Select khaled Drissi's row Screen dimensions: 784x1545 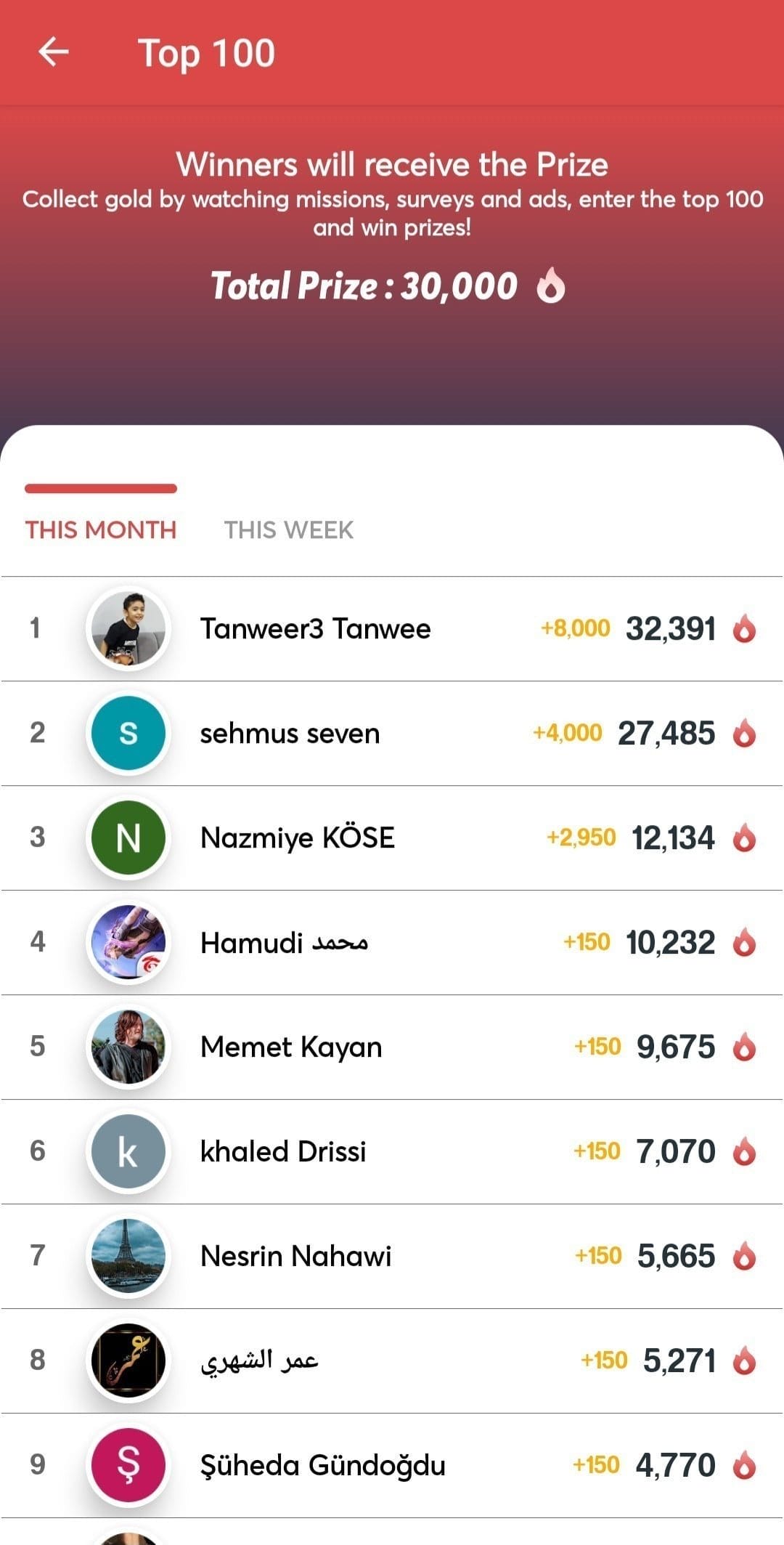pos(392,1152)
